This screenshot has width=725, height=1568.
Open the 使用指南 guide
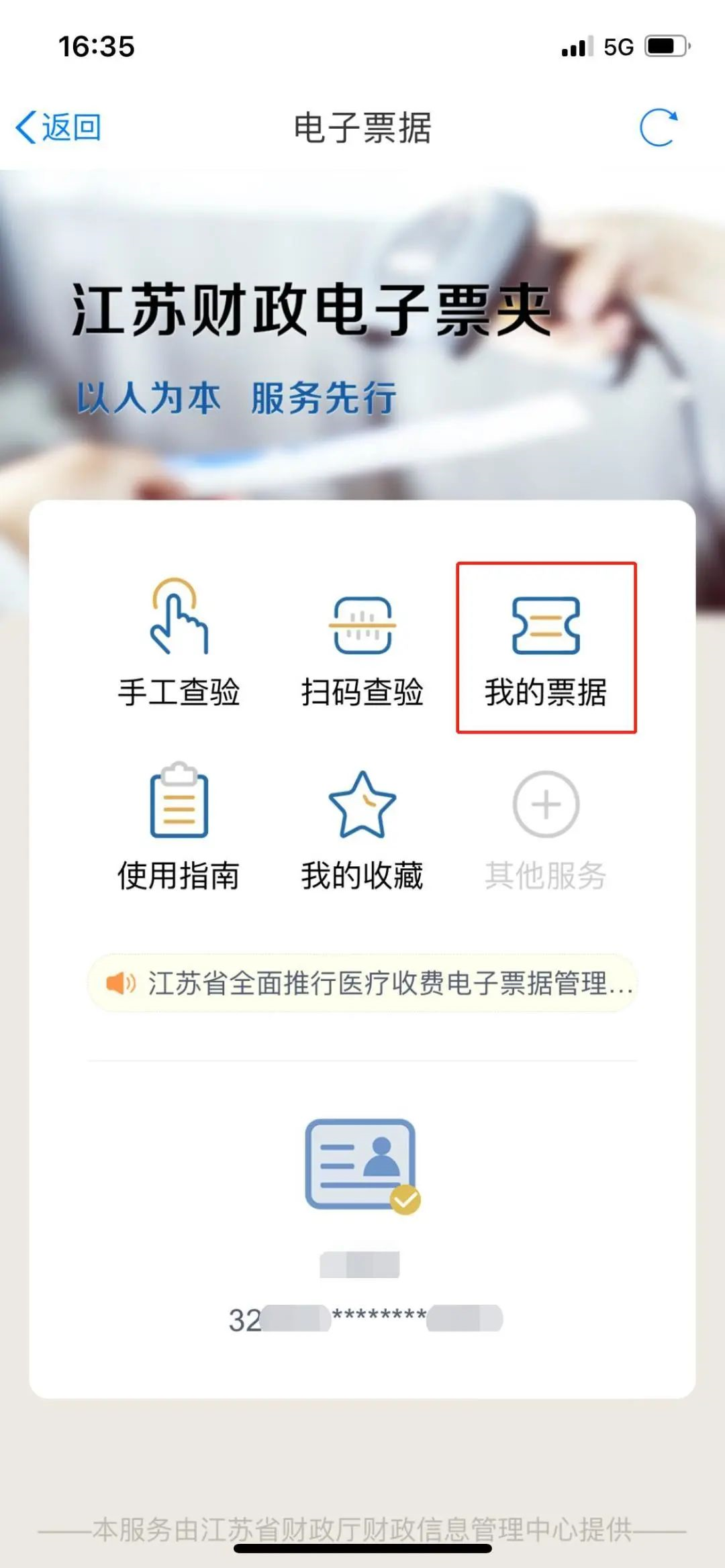tap(179, 829)
